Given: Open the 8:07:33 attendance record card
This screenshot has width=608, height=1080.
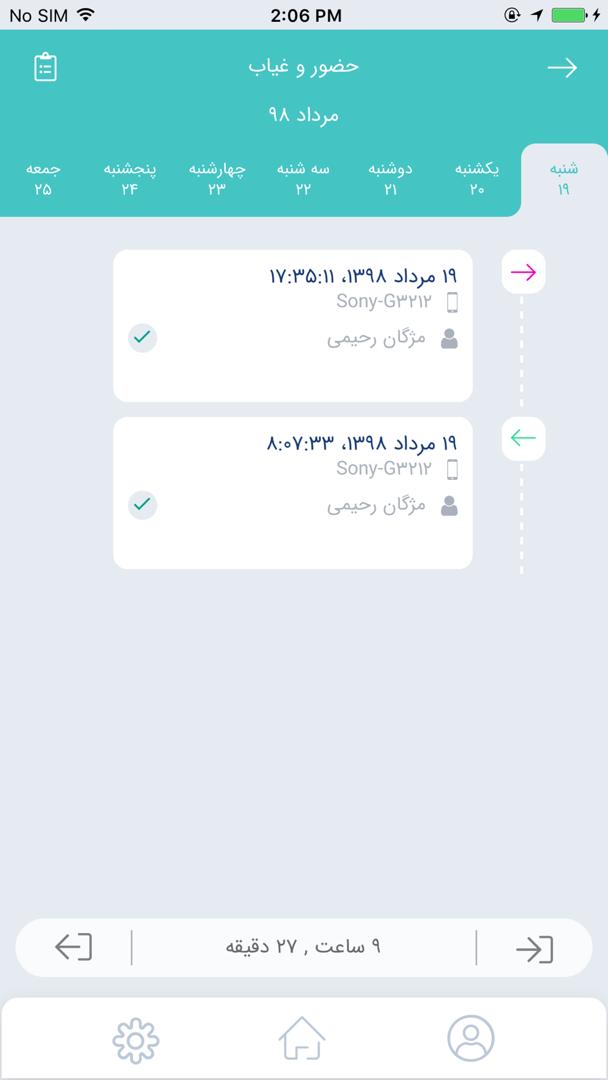Looking at the screenshot, I should (292, 493).
